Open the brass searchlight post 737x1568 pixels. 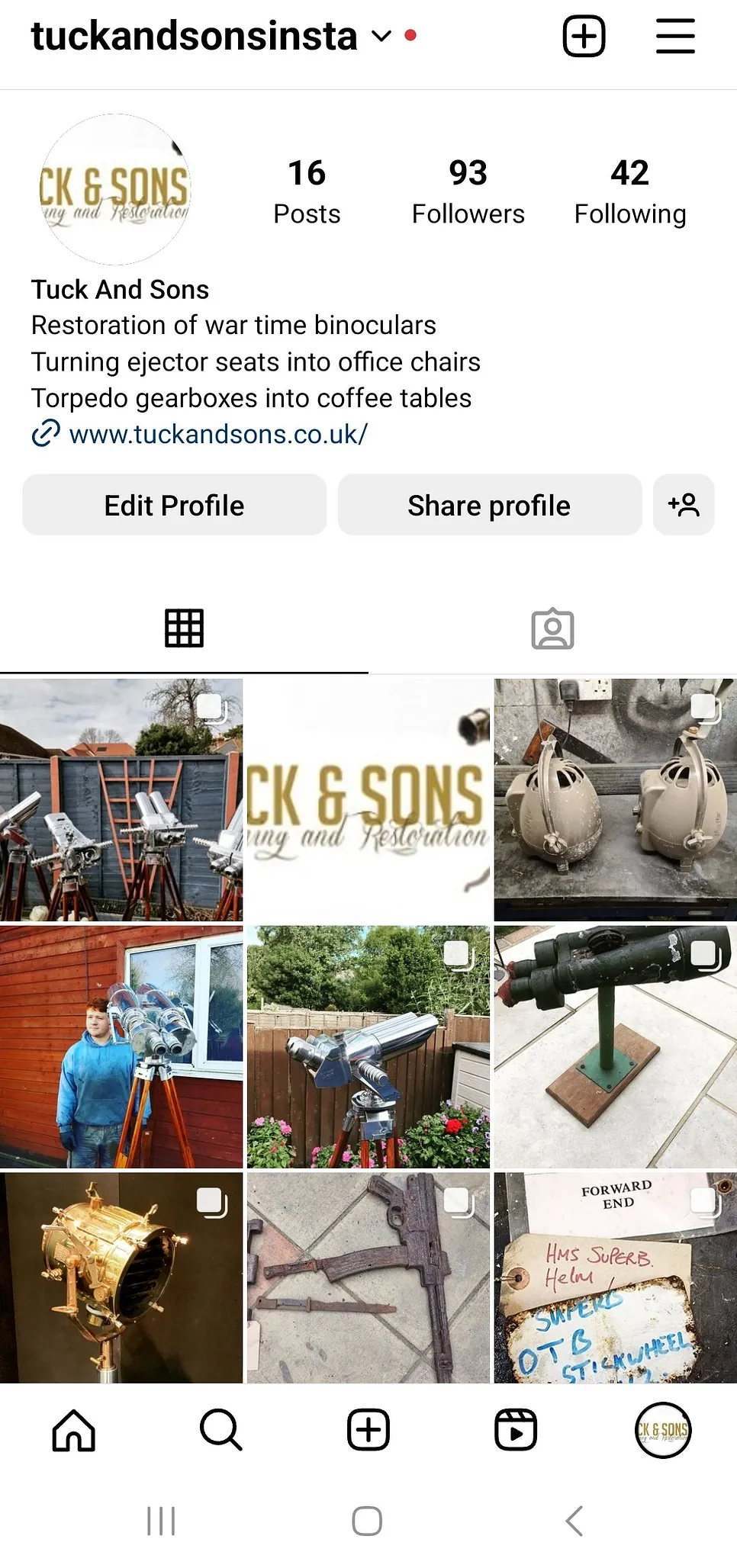pos(121,1277)
